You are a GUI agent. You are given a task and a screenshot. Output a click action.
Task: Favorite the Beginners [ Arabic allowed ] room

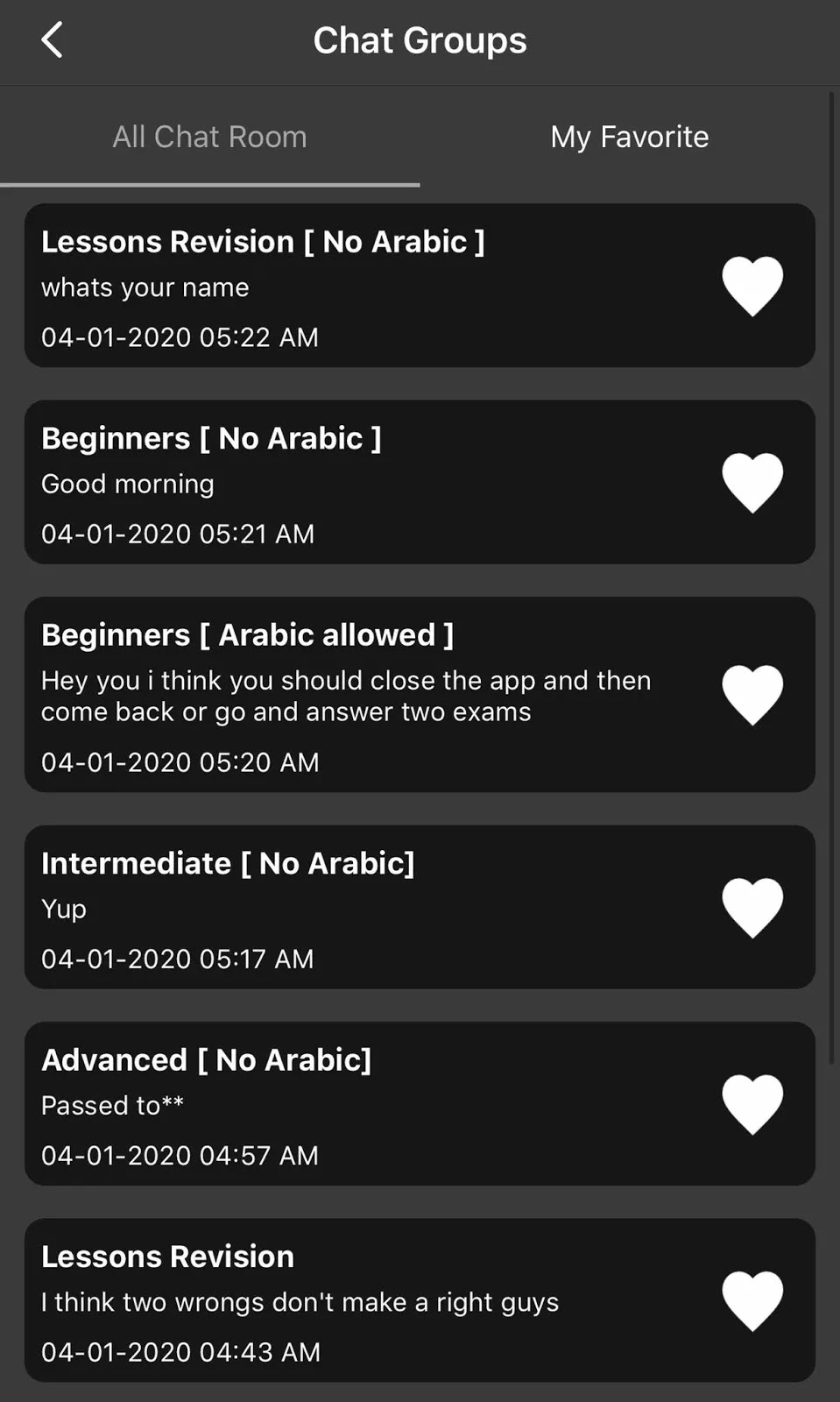[x=752, y=695]
